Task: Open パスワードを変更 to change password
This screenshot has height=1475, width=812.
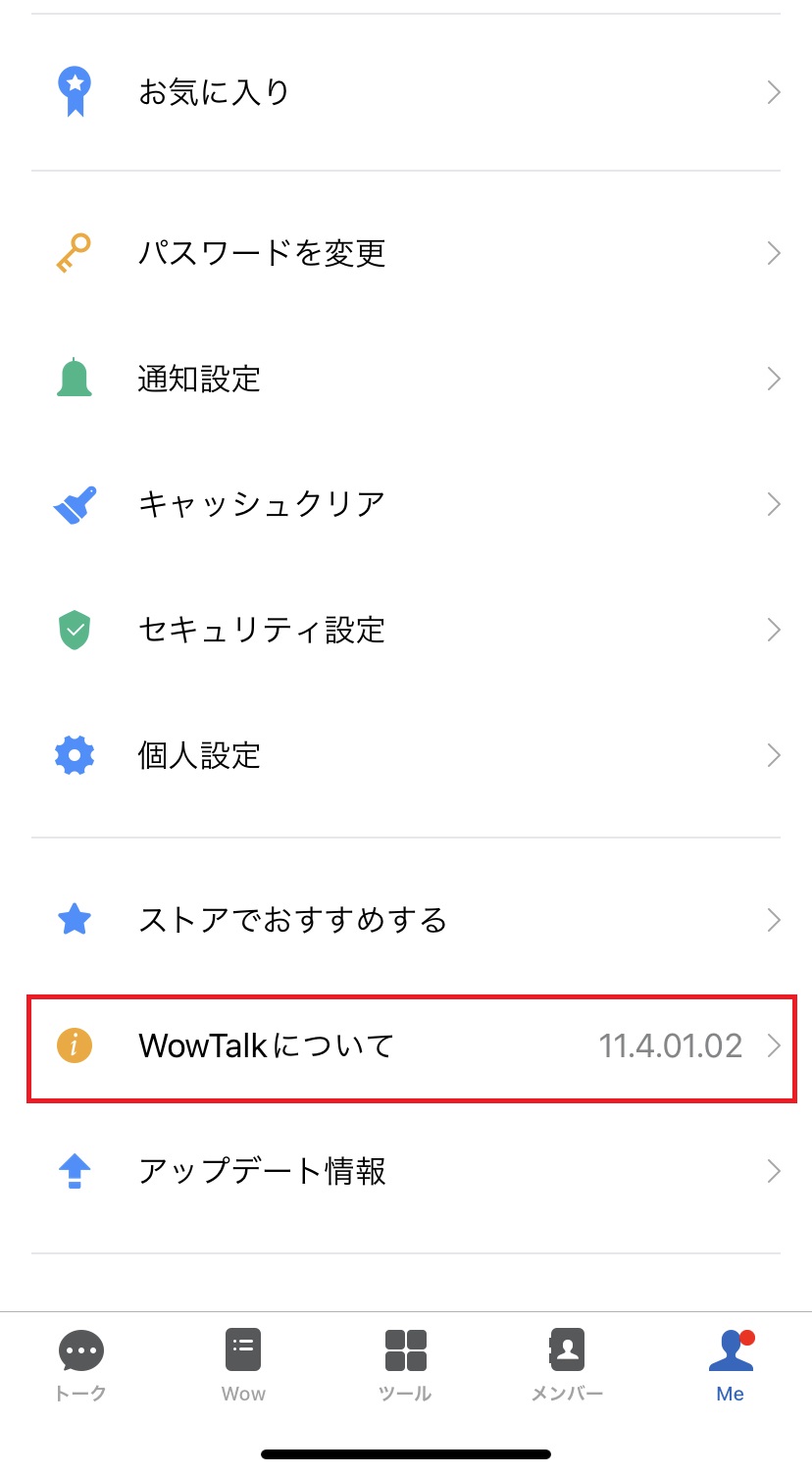Action: 406,253
